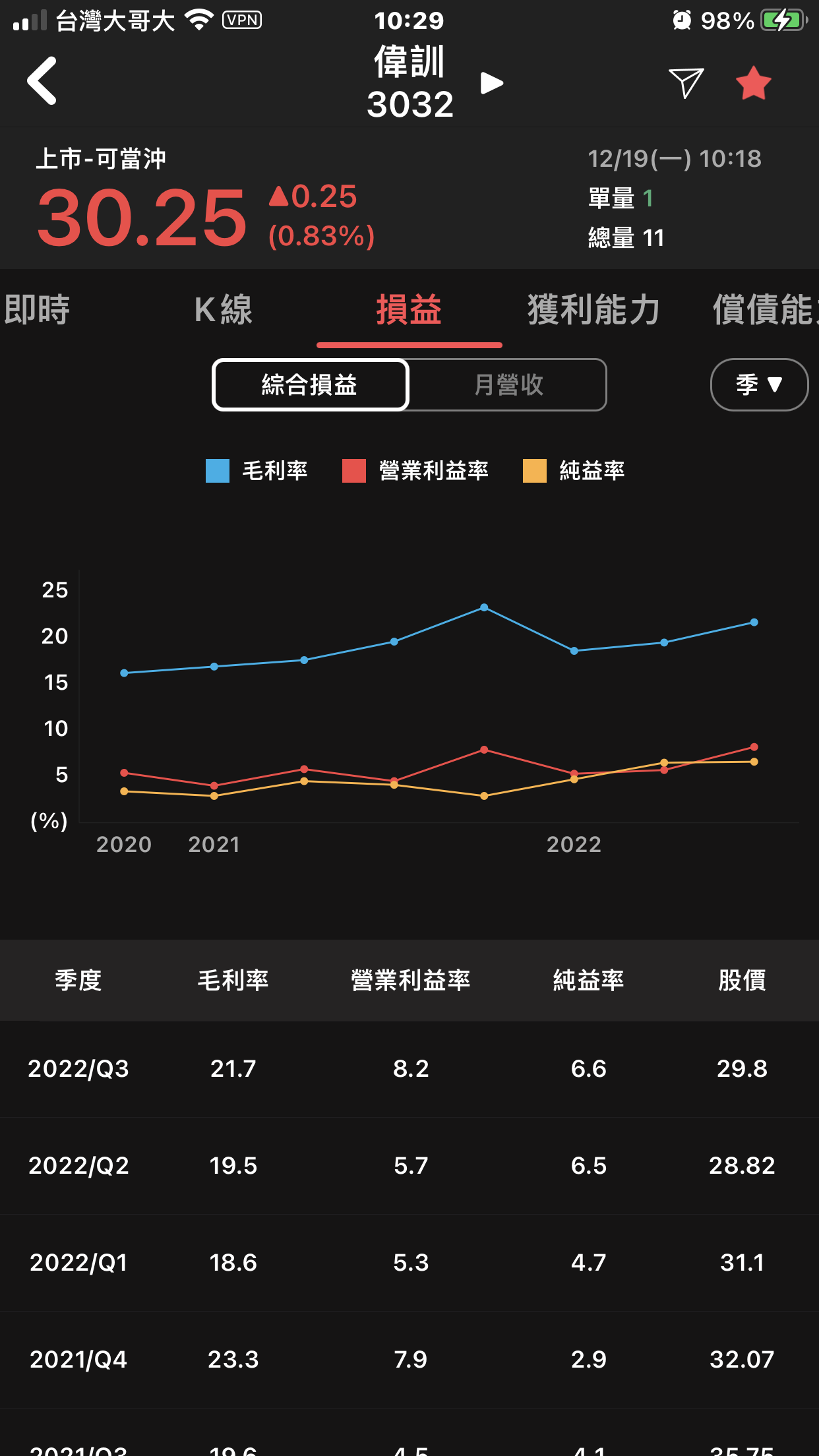This screenshot has width=819, height=1456.
Task: Tap the red star to unfavorite 偉訓
Action: pyautogui.click(x=753, y=82)
